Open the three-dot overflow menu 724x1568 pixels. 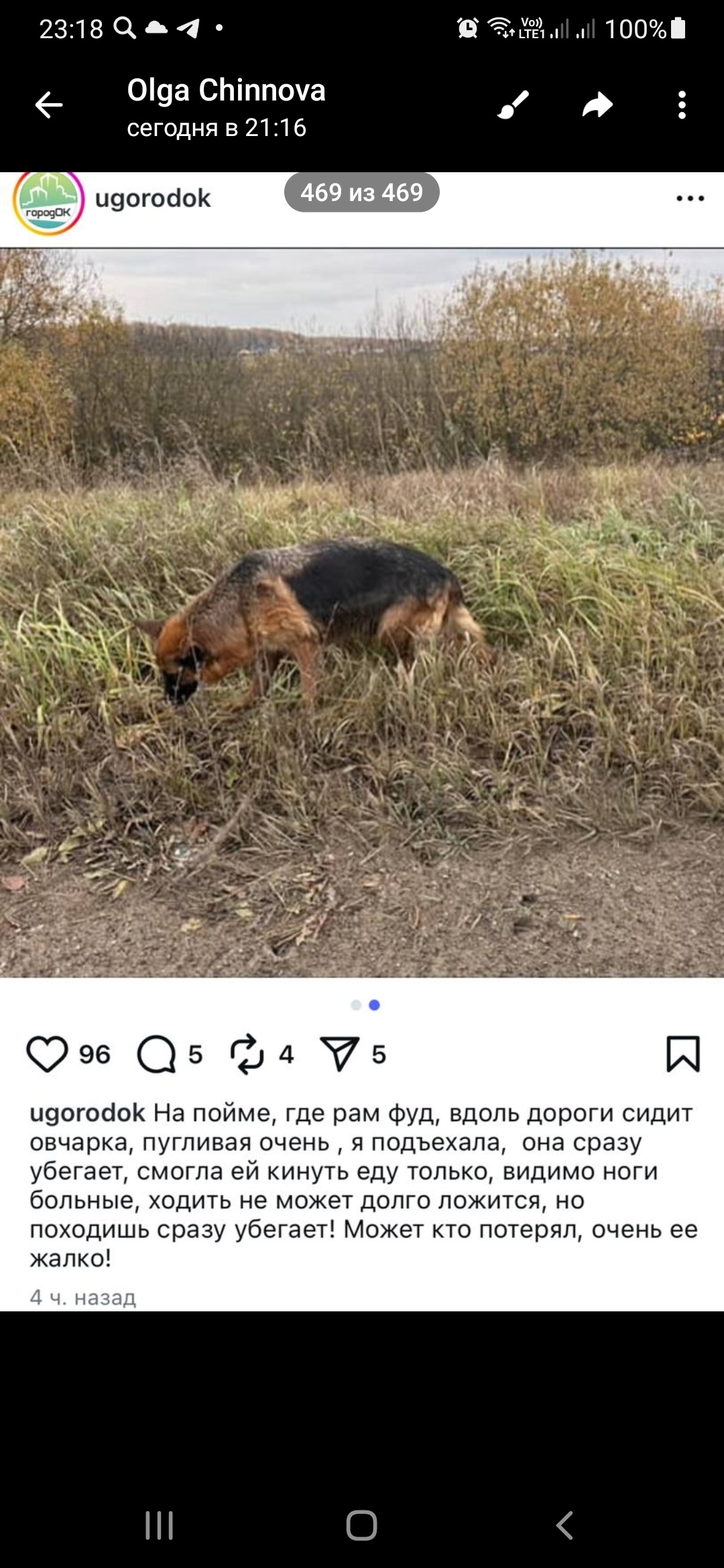(682, 105)
